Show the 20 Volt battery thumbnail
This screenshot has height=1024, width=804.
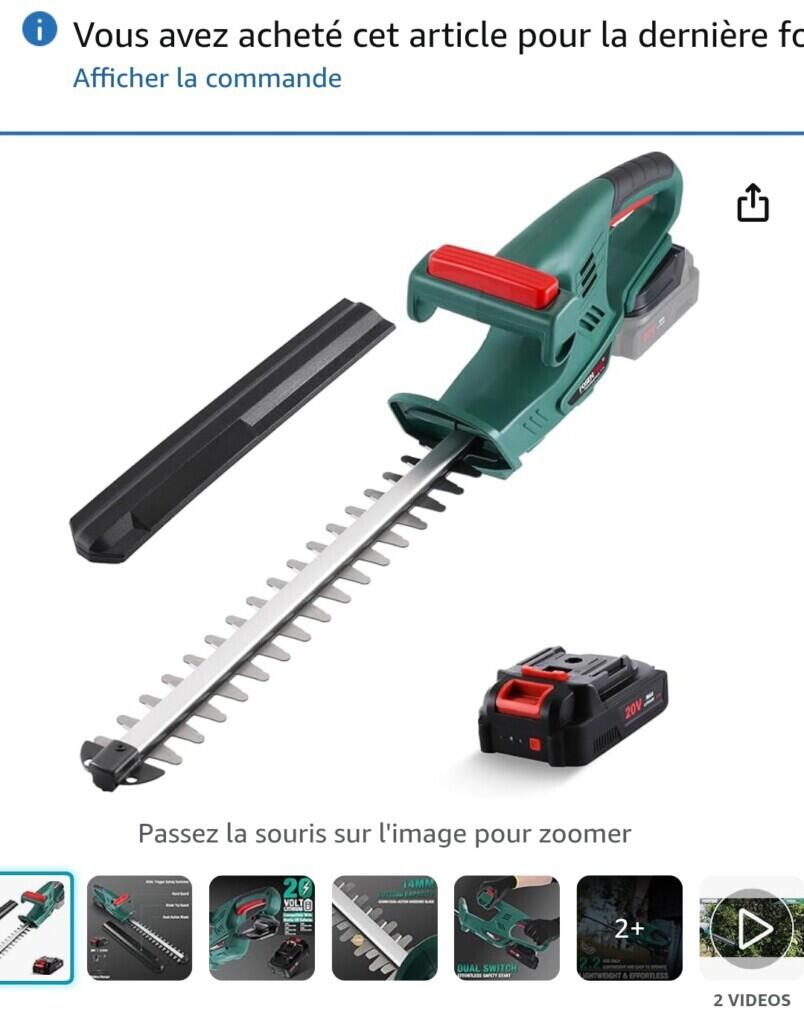262,928
